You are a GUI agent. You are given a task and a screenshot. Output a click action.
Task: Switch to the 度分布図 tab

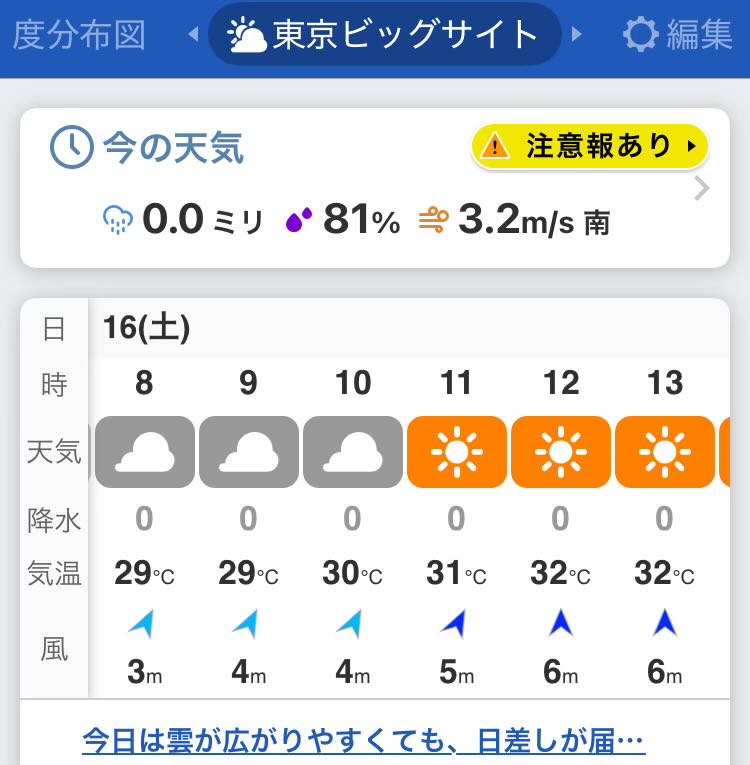click(78, 36)
